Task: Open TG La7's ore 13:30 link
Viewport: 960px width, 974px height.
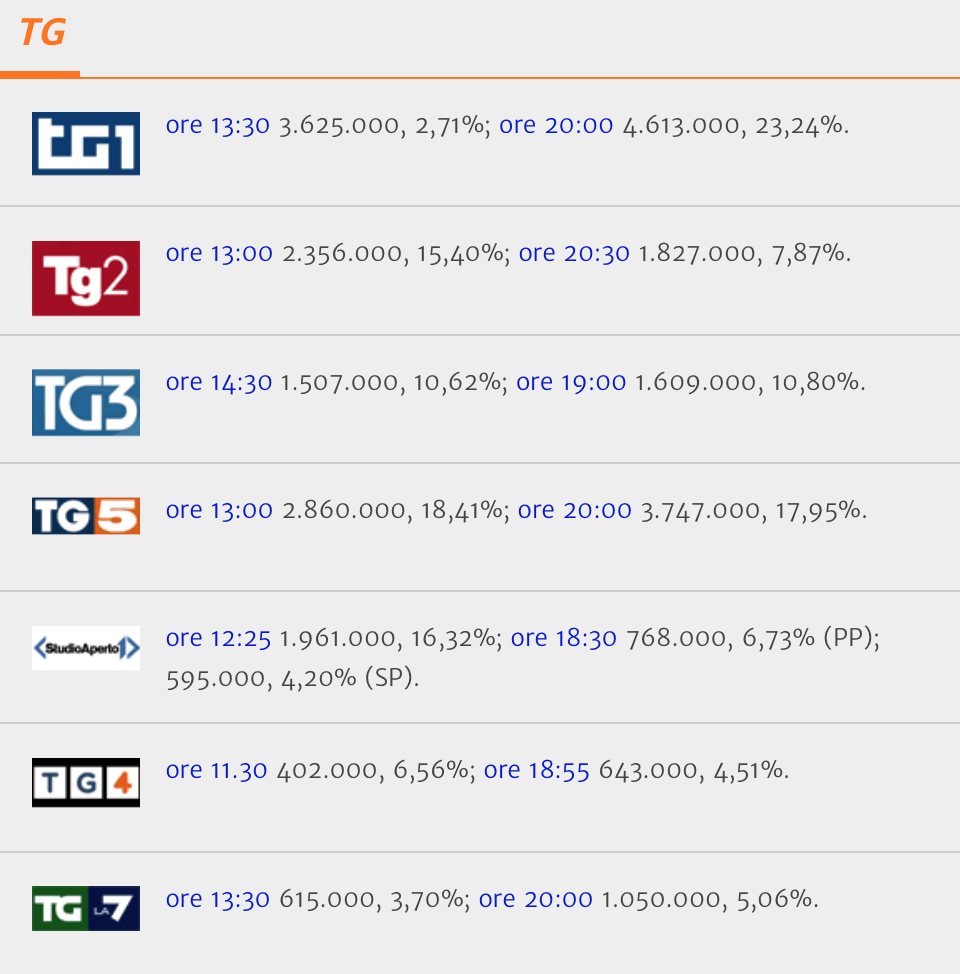Action: (218, 899)
